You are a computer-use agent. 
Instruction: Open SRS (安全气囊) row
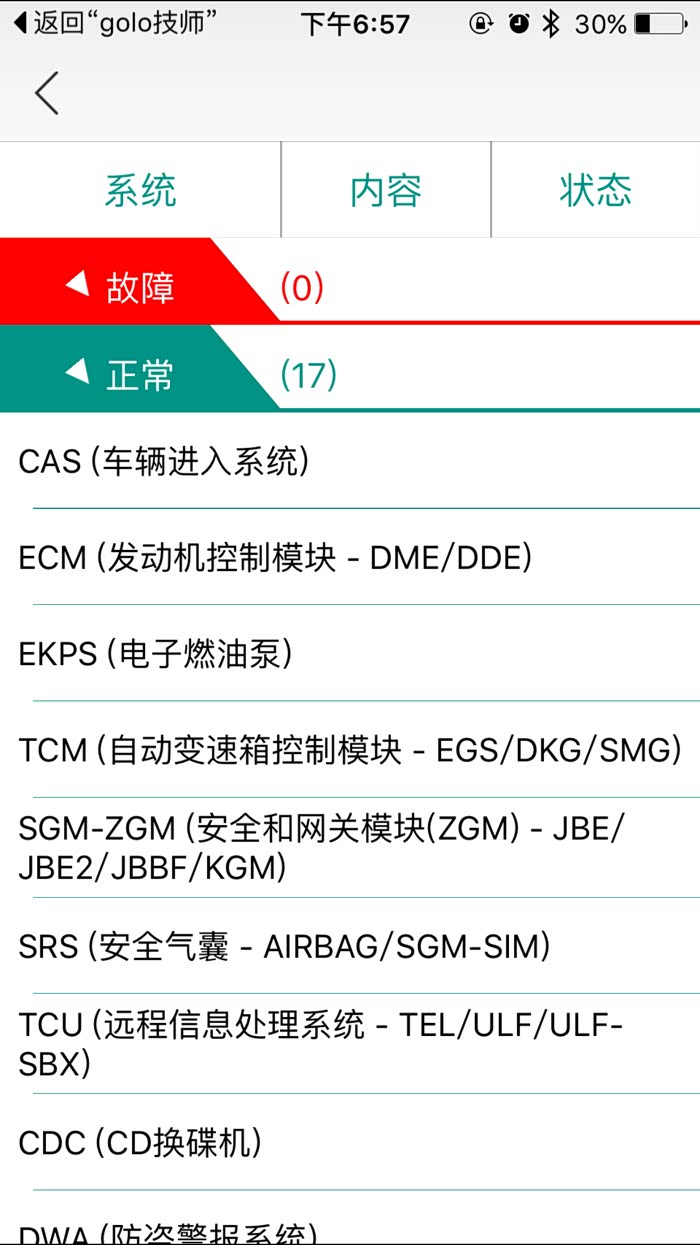click(350, 946)
